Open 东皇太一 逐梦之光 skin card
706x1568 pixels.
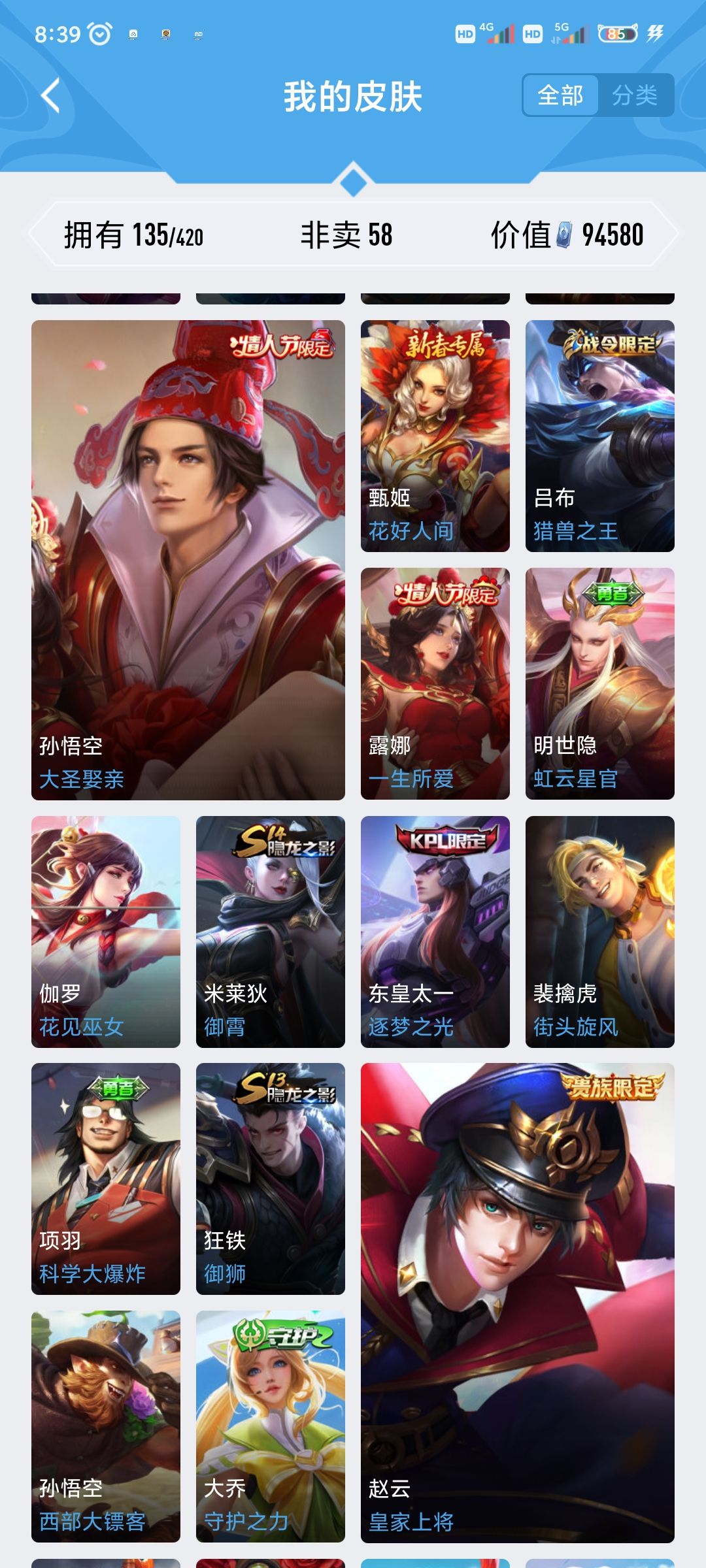tap(435, 932)
